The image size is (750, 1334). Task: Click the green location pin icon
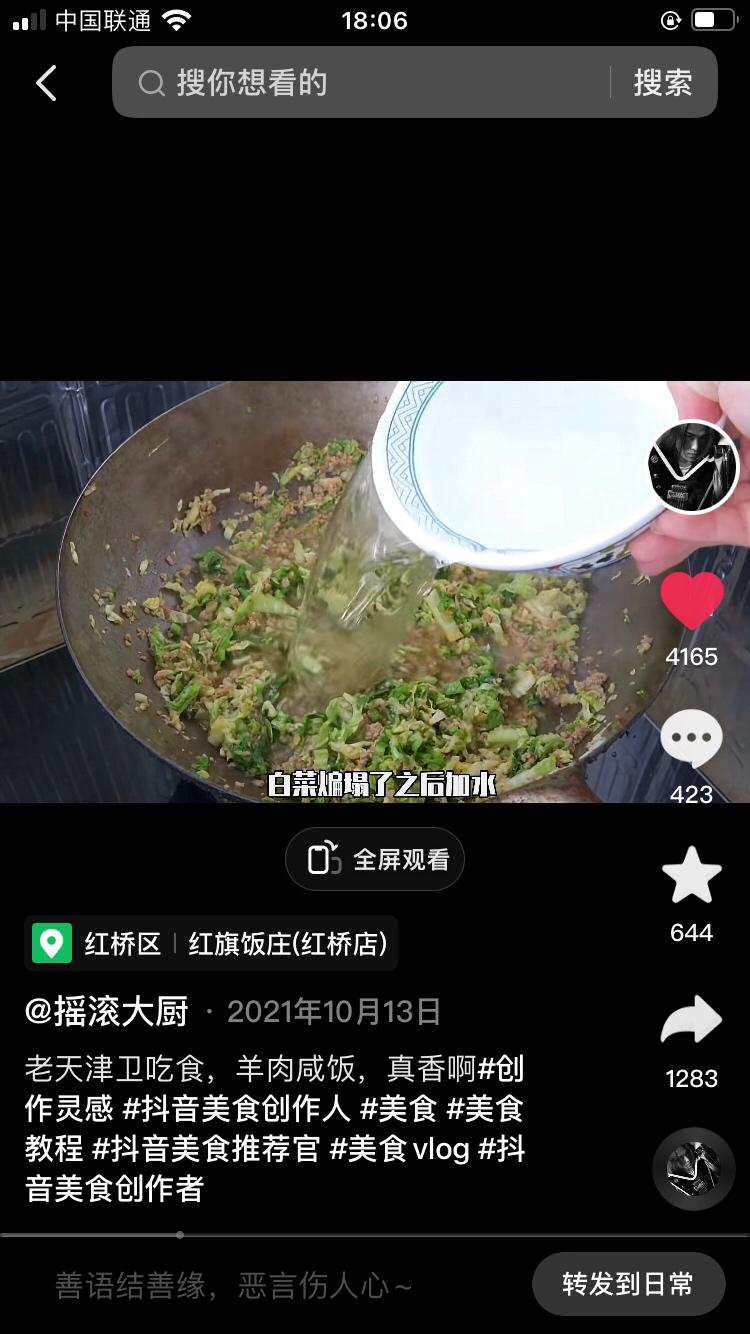[51, 943]
